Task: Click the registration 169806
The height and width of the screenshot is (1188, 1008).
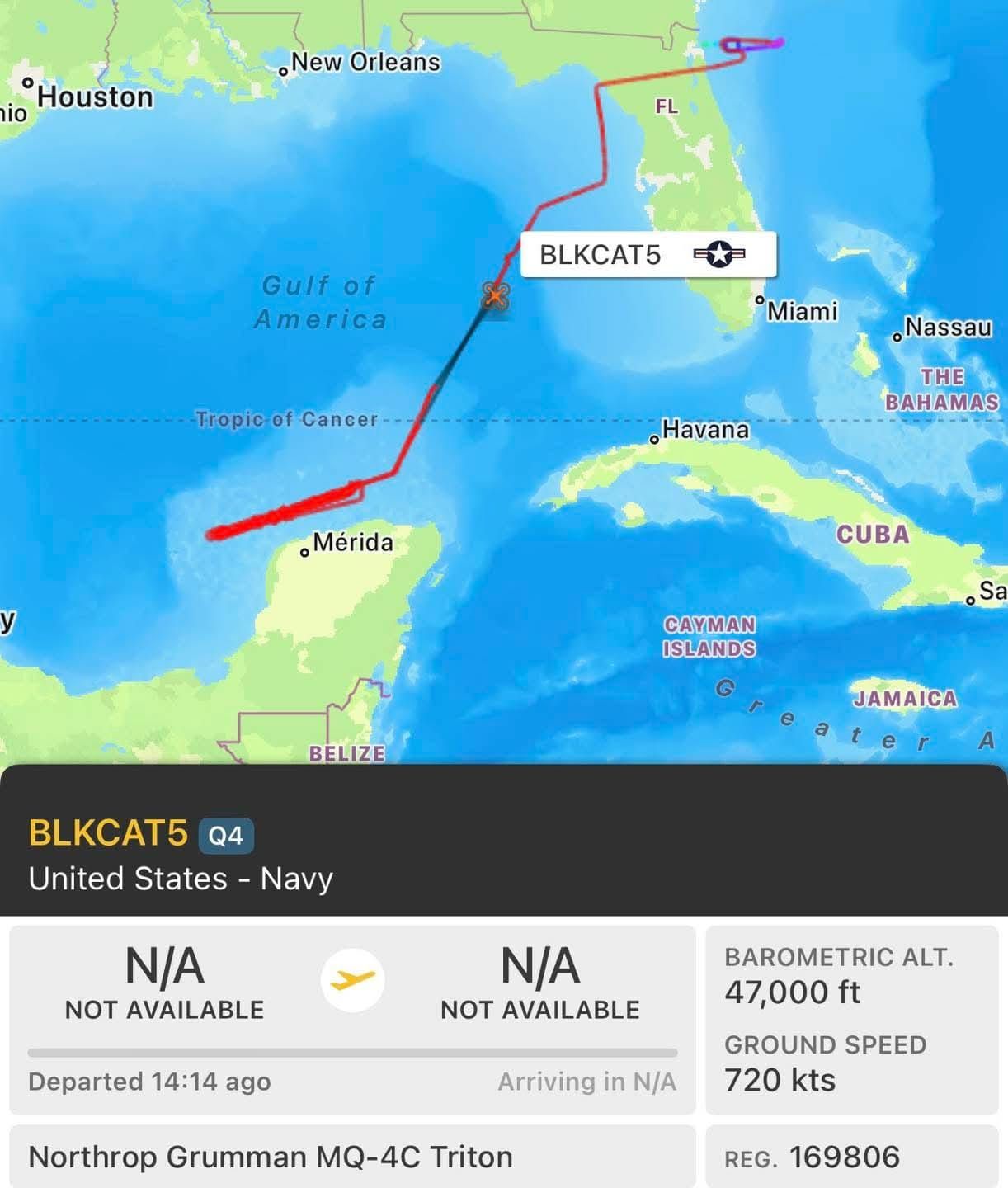Action: (x=843, y=1157)
